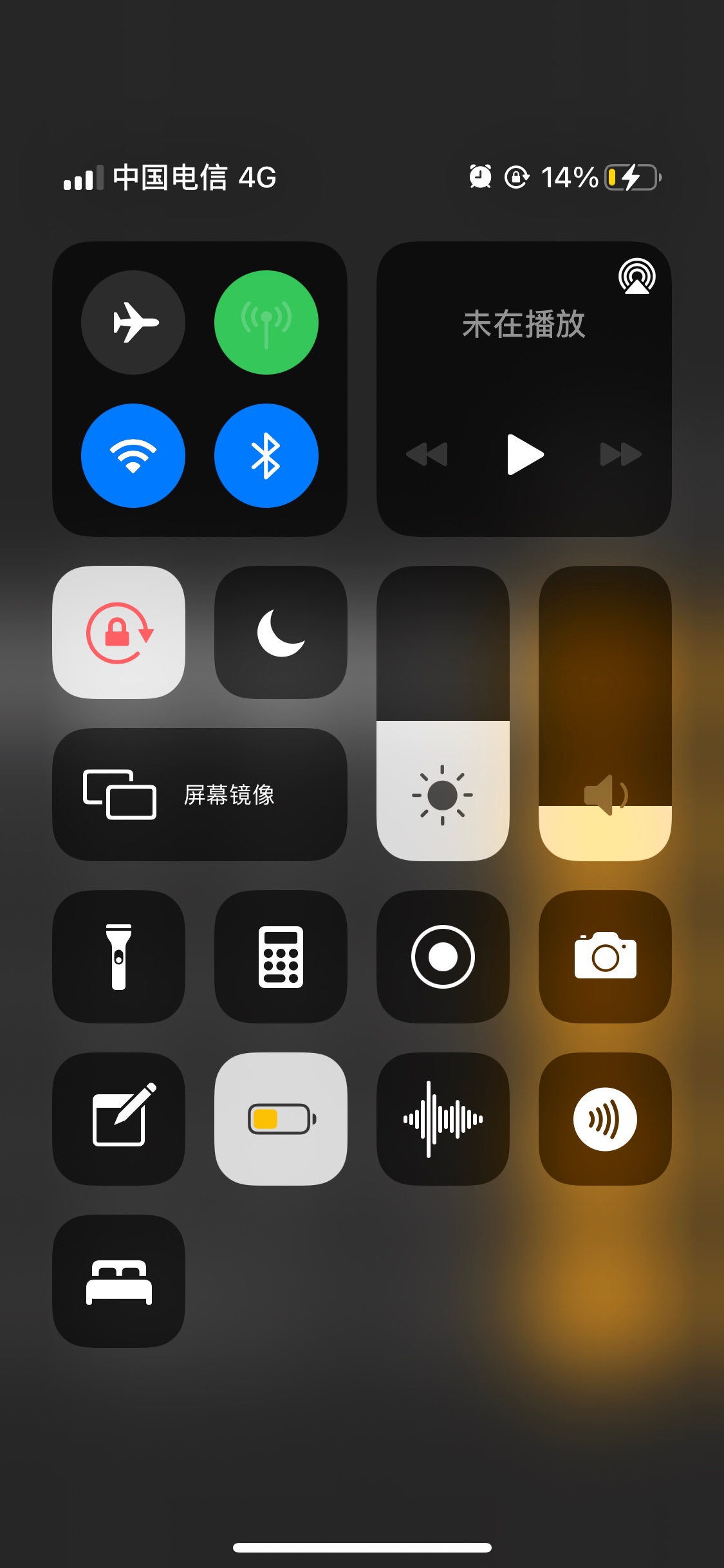Skip to the previous track
This screenshot has height=1568, width=724.
click(427, 454)
